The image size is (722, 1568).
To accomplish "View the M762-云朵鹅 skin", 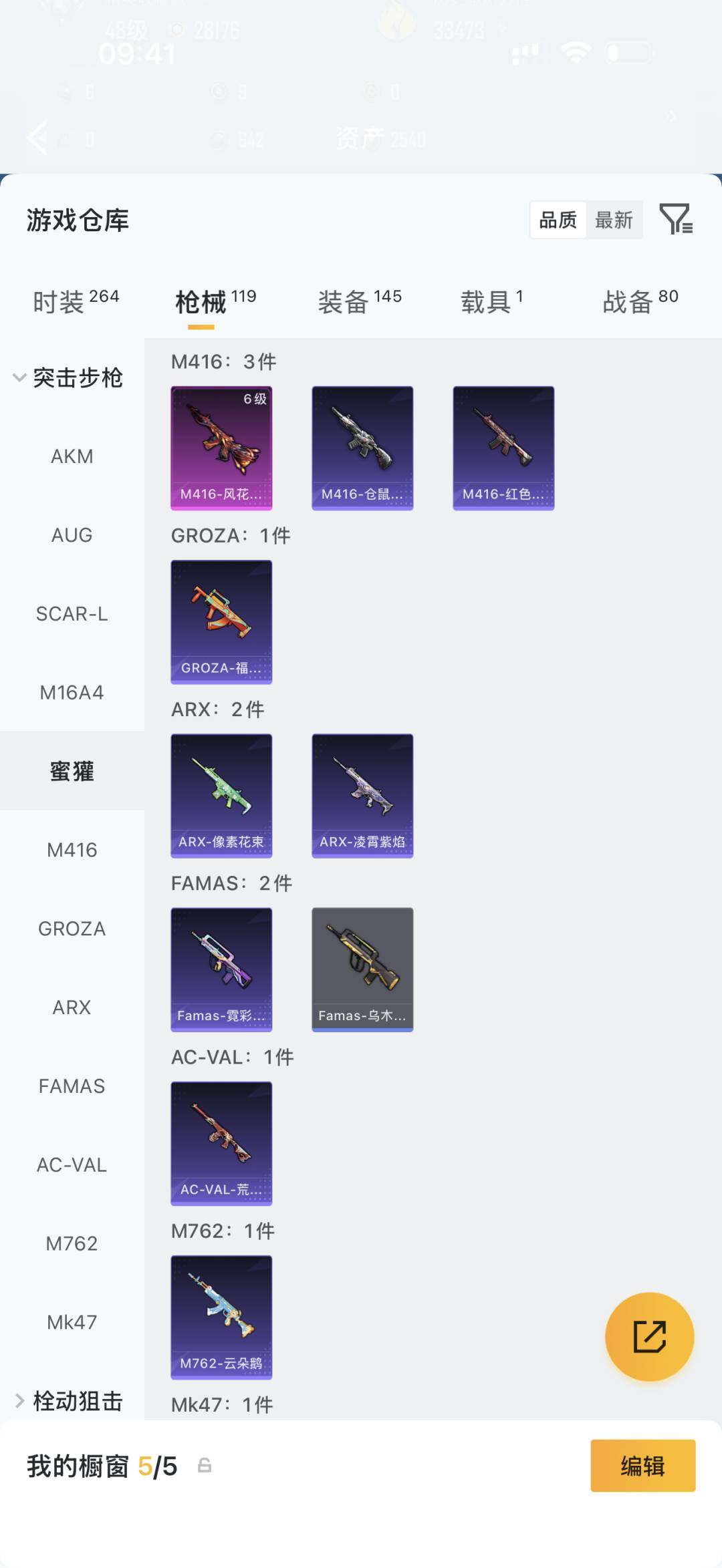I will coord(221,1317).
